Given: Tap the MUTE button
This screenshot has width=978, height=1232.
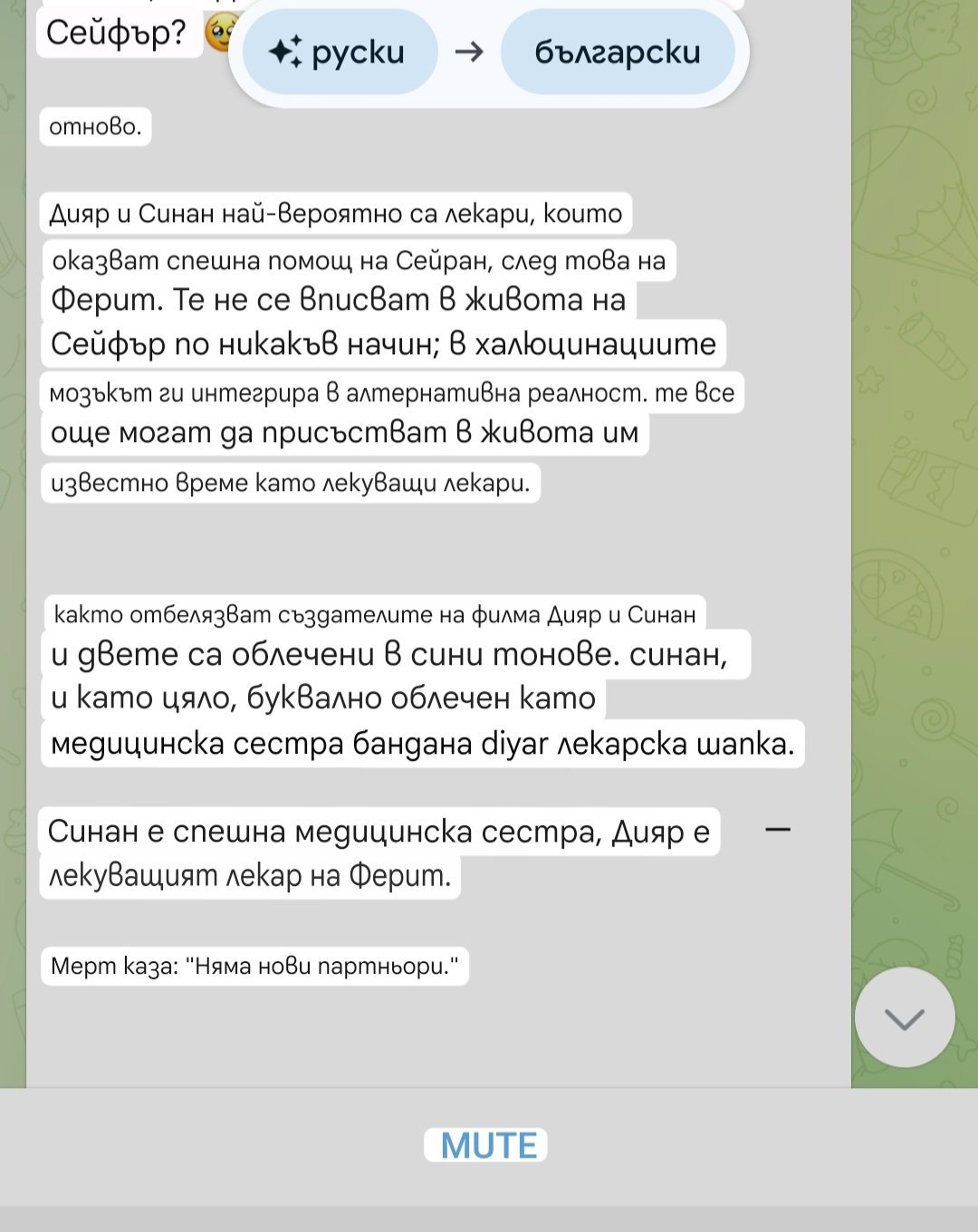Looking at the screenshot, I should (x=488, y=1145).
